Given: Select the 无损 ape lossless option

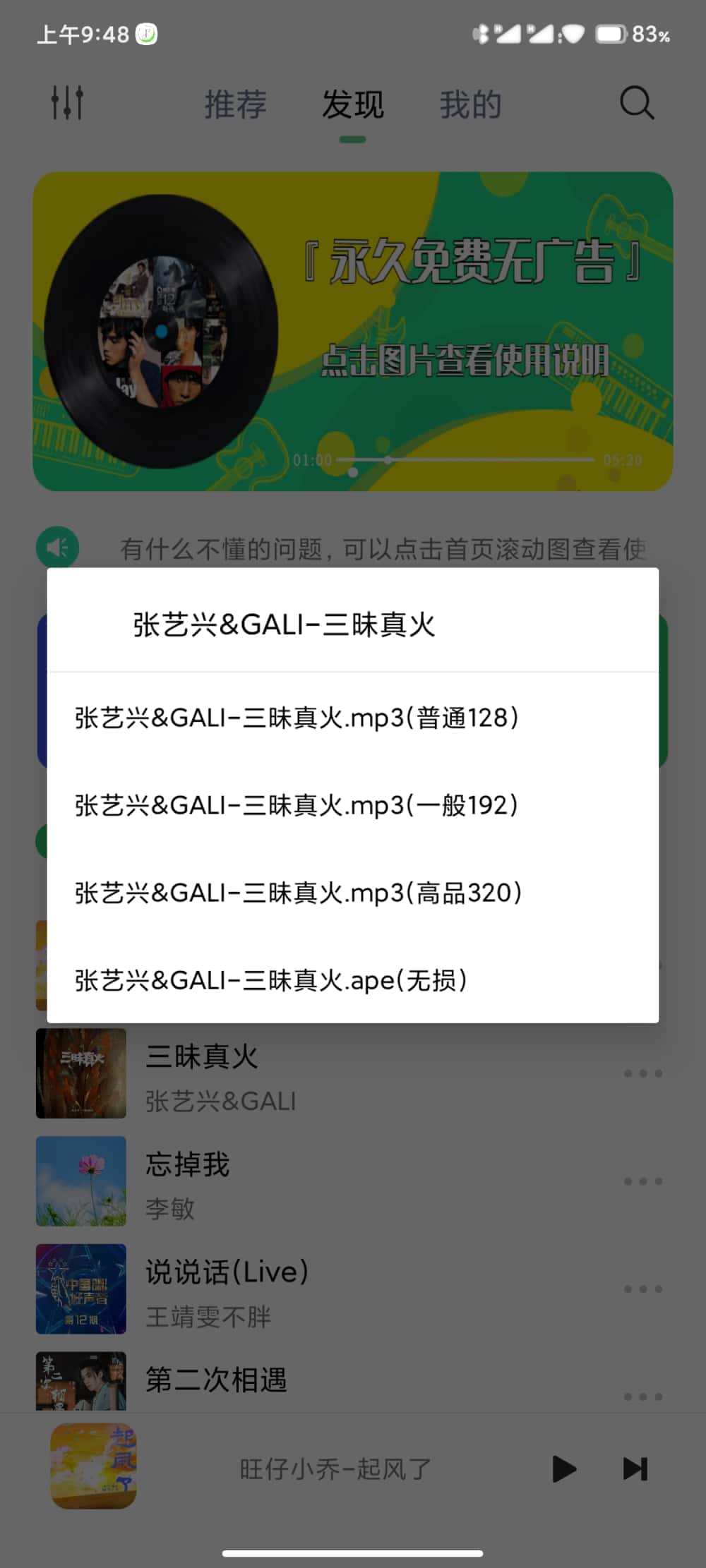Looking at the screenshot, I should pyautogui.click(x=271, y=981).
